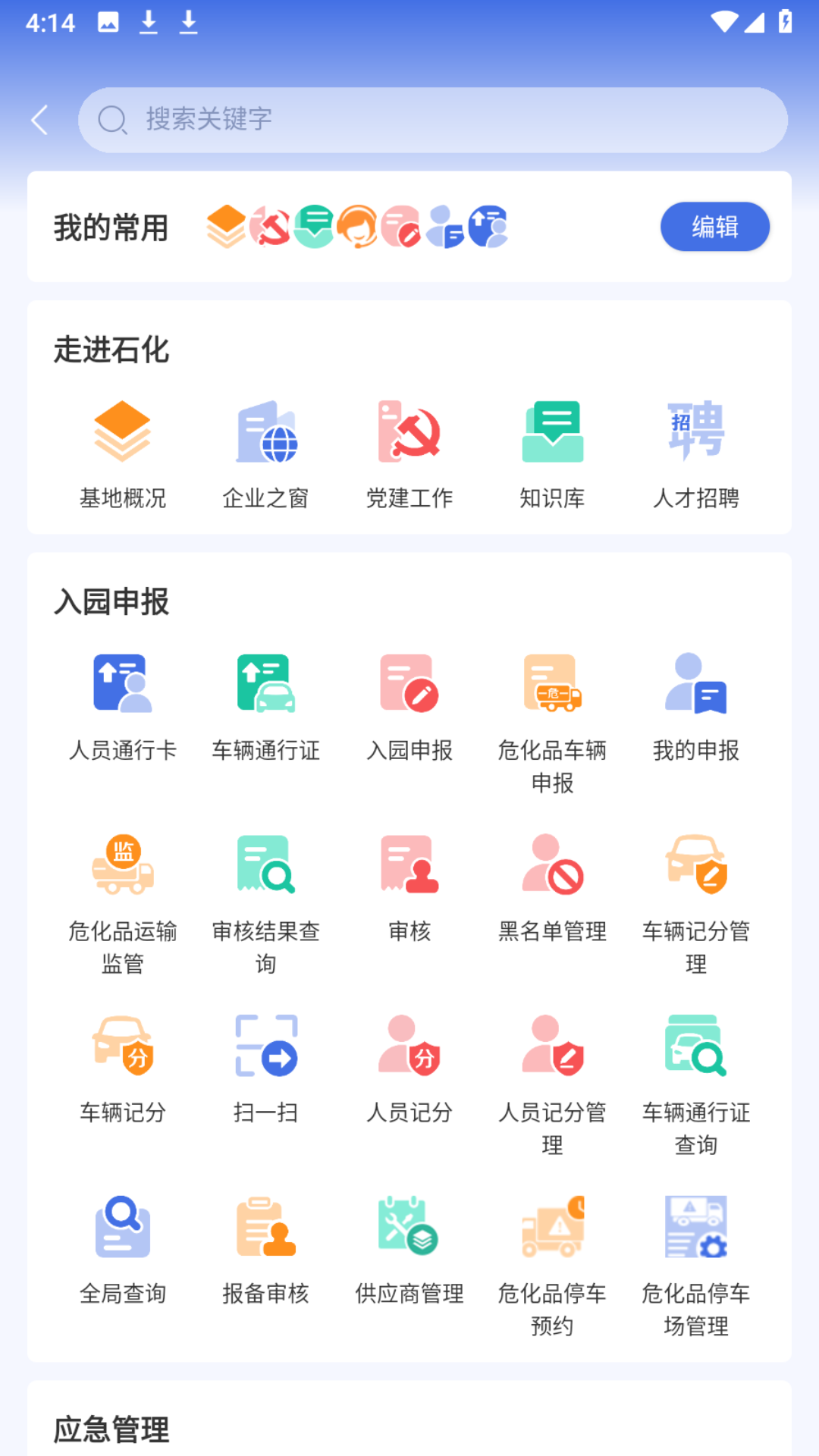Open the 入园申报 icon
This screenshot has height=1456, width=819.
pos(409,701)
